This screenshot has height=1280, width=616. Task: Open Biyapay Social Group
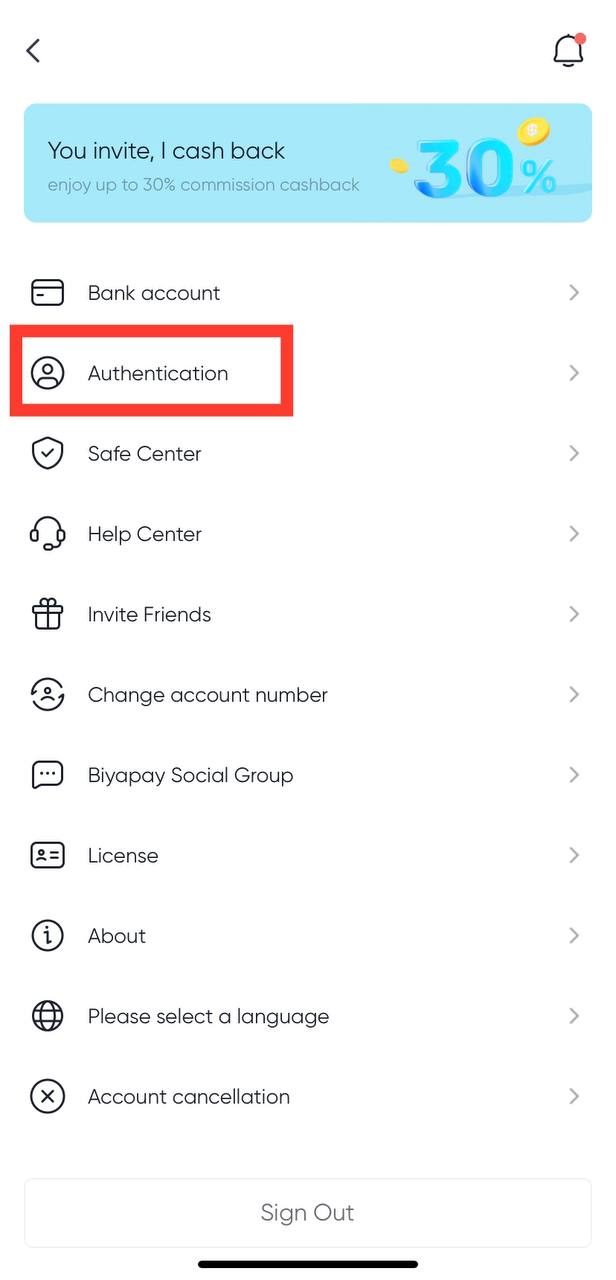tap(307, 775)
